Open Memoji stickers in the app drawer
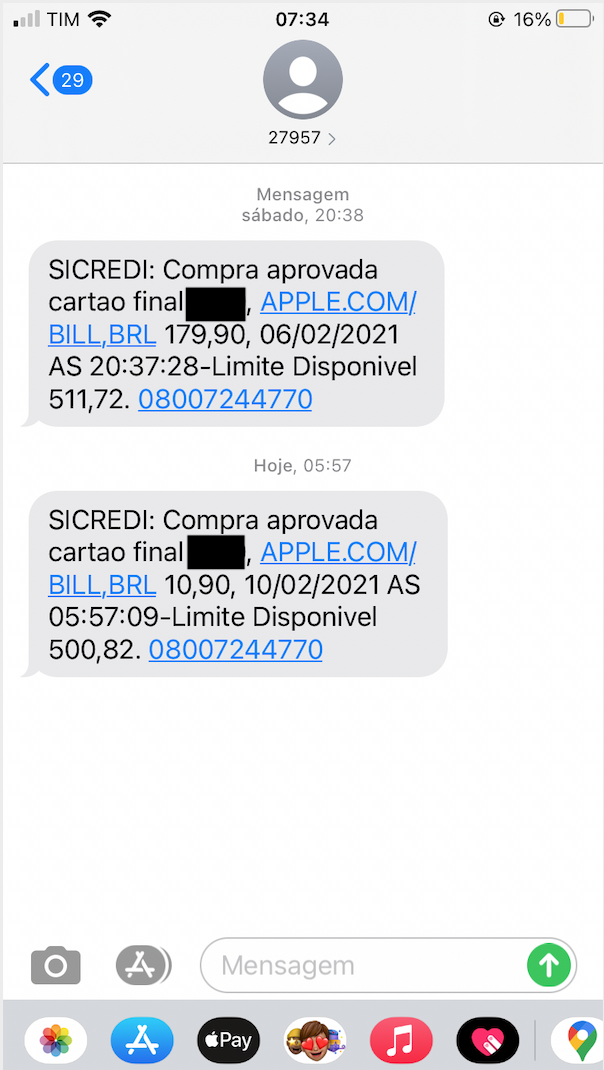 click(x=315, y=1040)
